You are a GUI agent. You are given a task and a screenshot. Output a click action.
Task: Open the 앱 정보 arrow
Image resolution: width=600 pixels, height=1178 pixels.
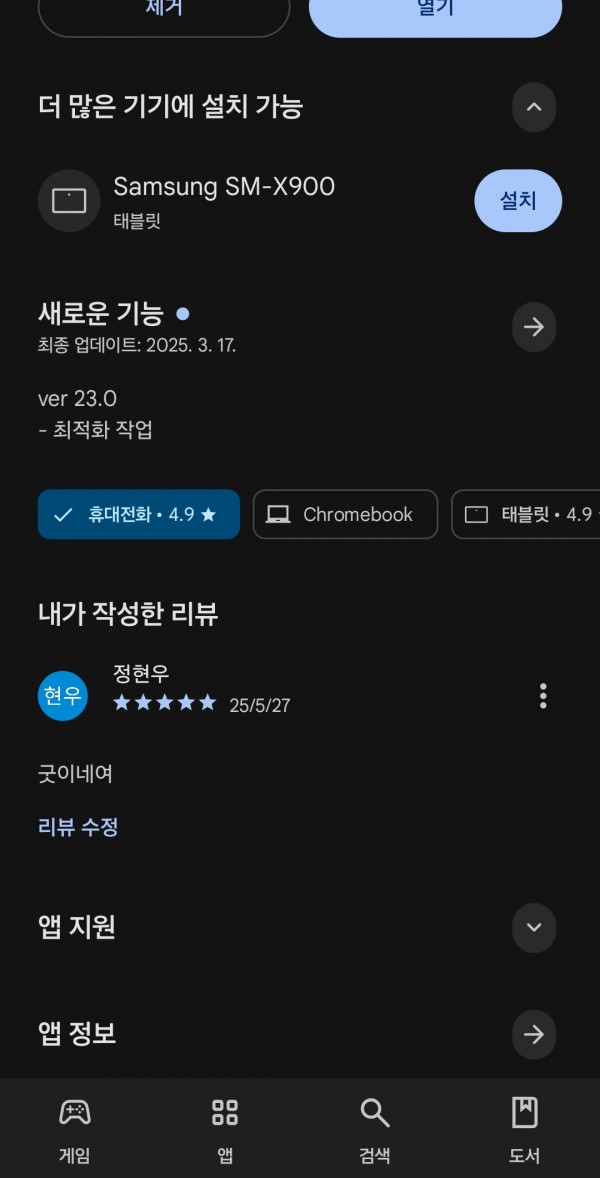534,1035
